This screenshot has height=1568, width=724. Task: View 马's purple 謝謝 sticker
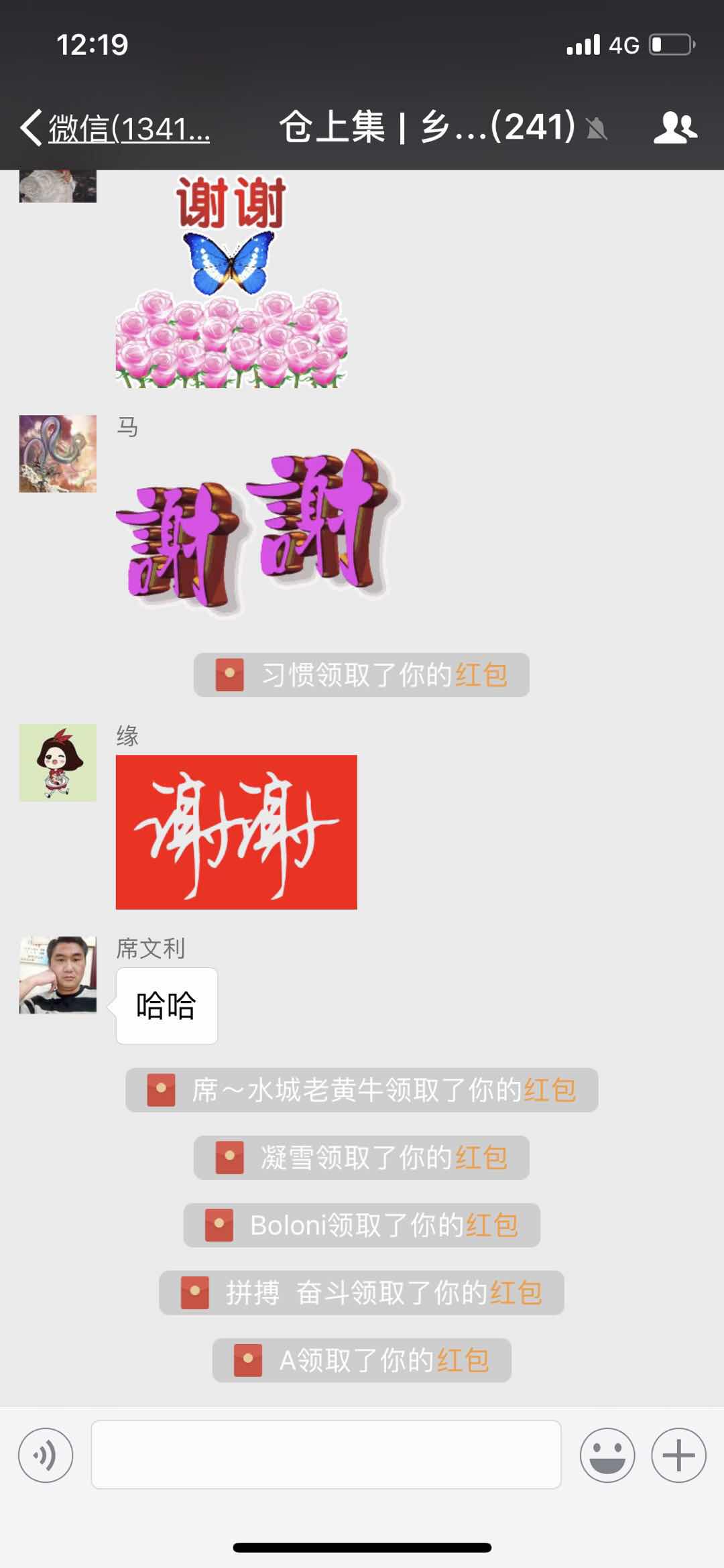(258, 533)
